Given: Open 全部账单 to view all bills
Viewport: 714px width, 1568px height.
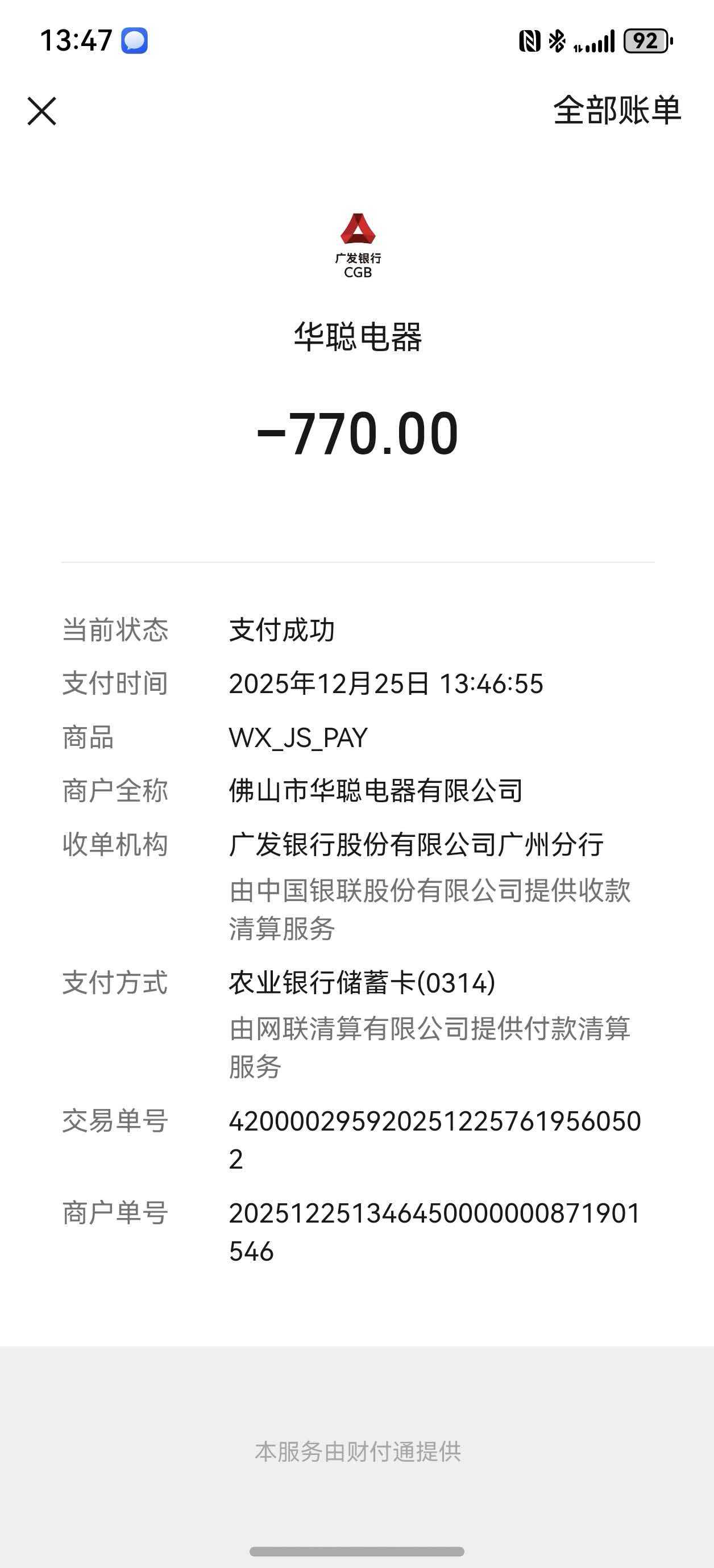Looking at the screenshot, I should point(617,110).
